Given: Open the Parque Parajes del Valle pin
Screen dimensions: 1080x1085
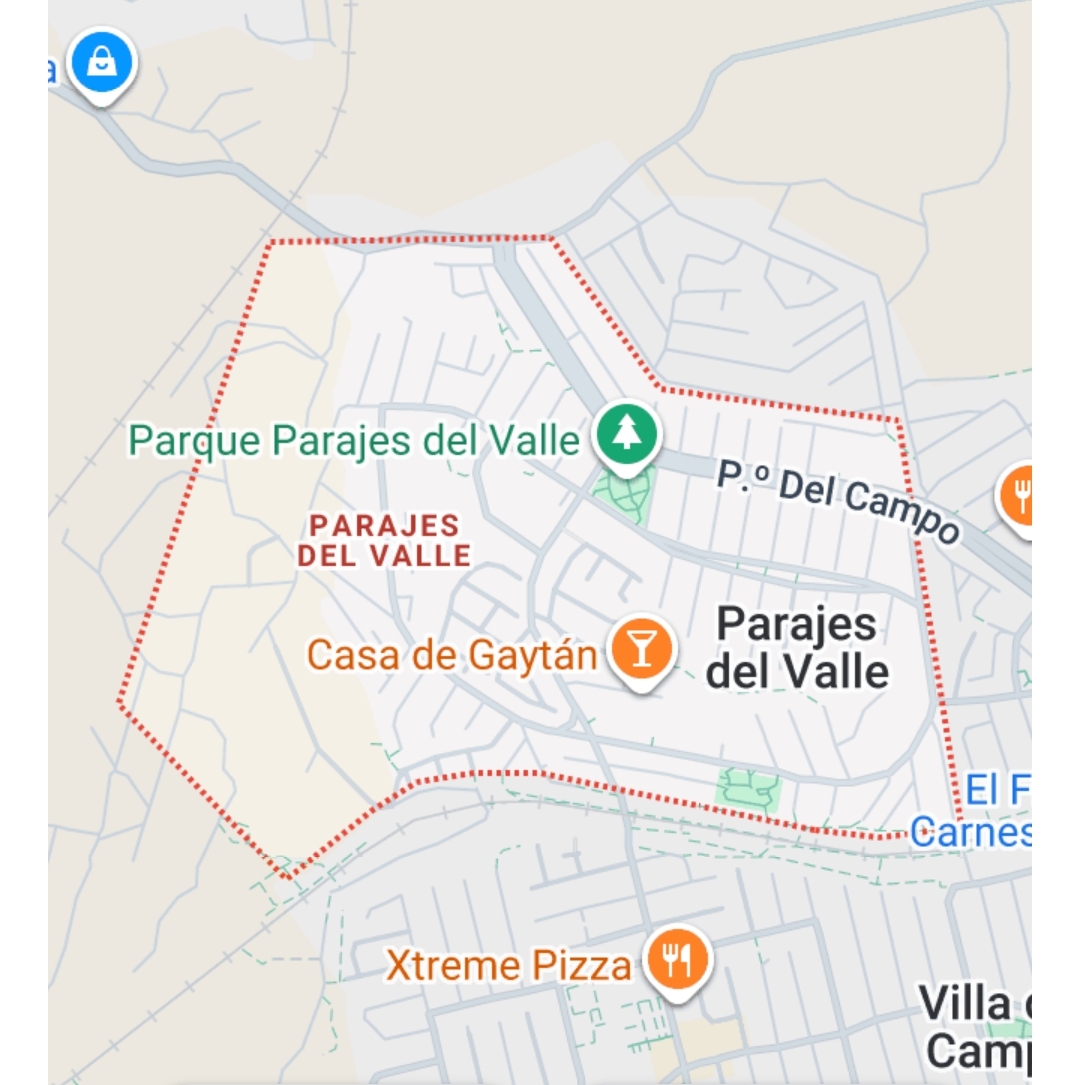Looking at the screenshot, I should 626,433.
